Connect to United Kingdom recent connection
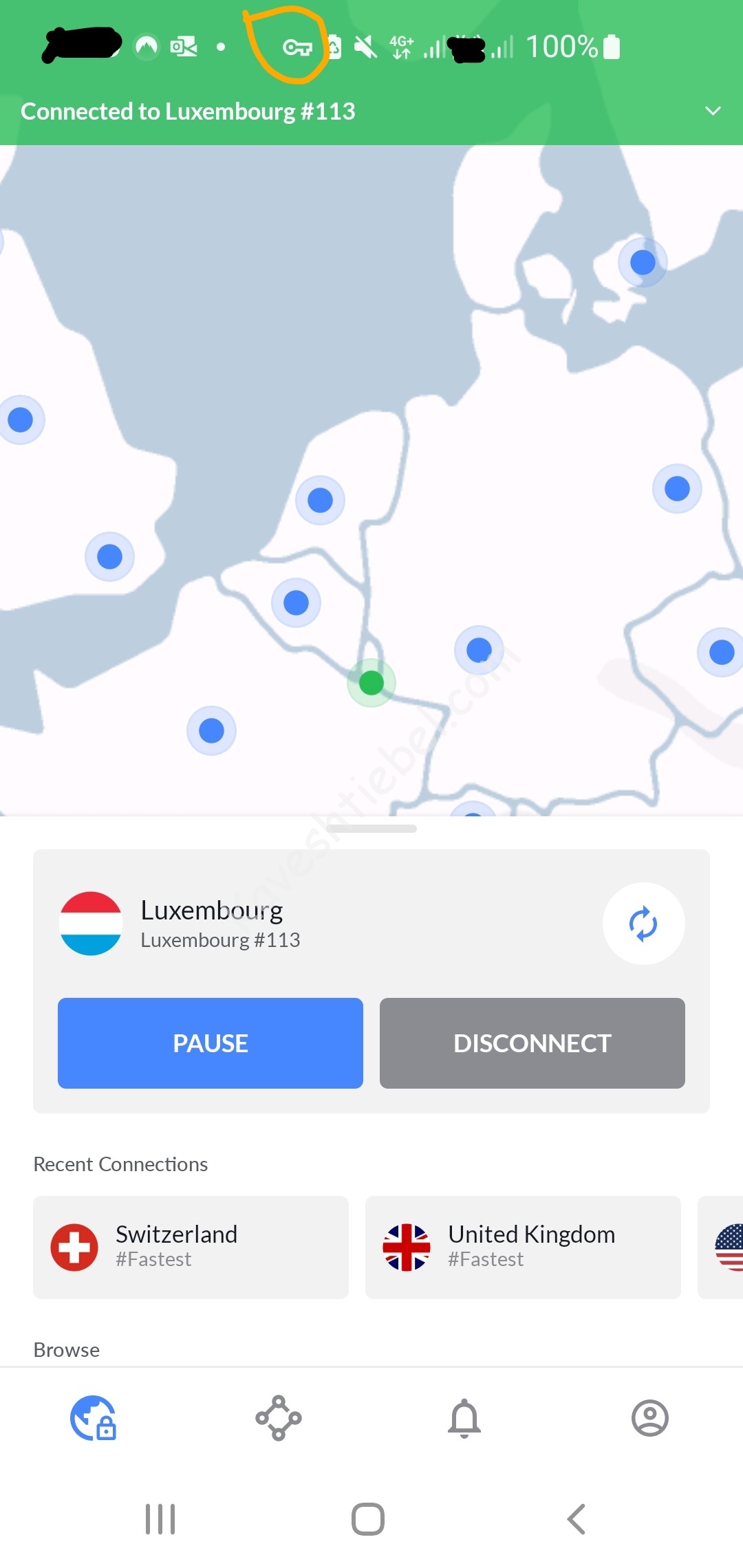This screenshot has width=743, height=1568. pos(523,1247)
